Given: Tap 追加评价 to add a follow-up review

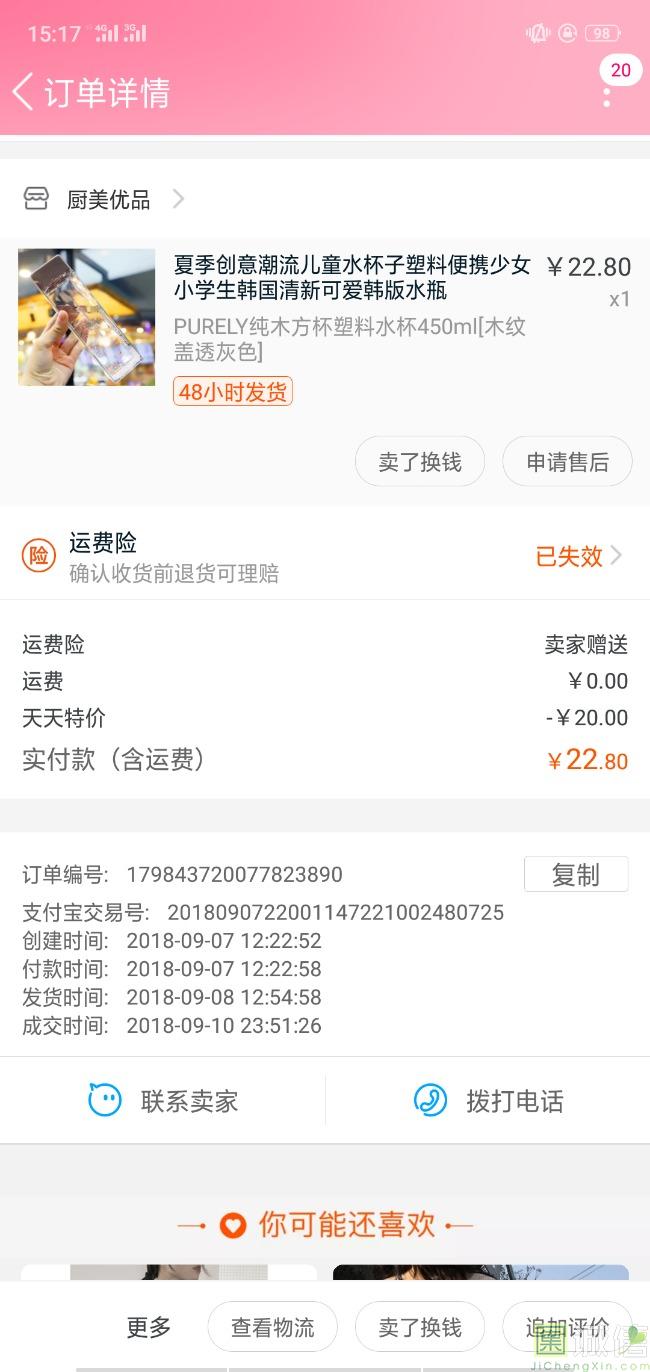Looking at the screenshot, I should [x=567, y=1327].
